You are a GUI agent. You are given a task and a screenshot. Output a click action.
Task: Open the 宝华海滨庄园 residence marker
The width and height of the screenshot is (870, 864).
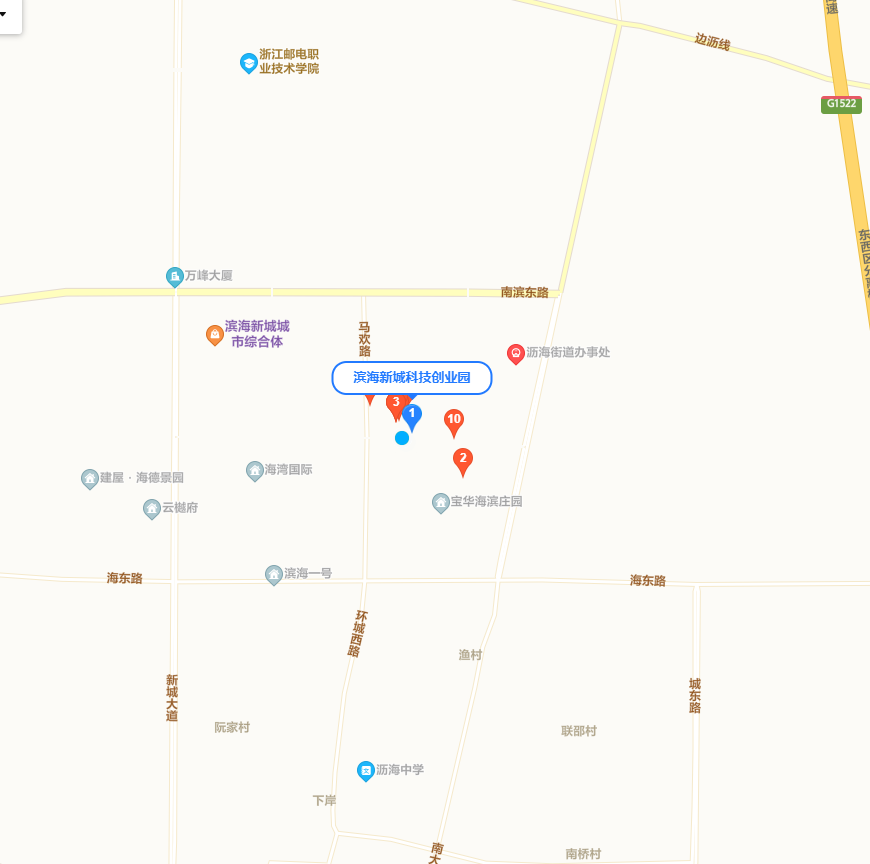(440, 502)
